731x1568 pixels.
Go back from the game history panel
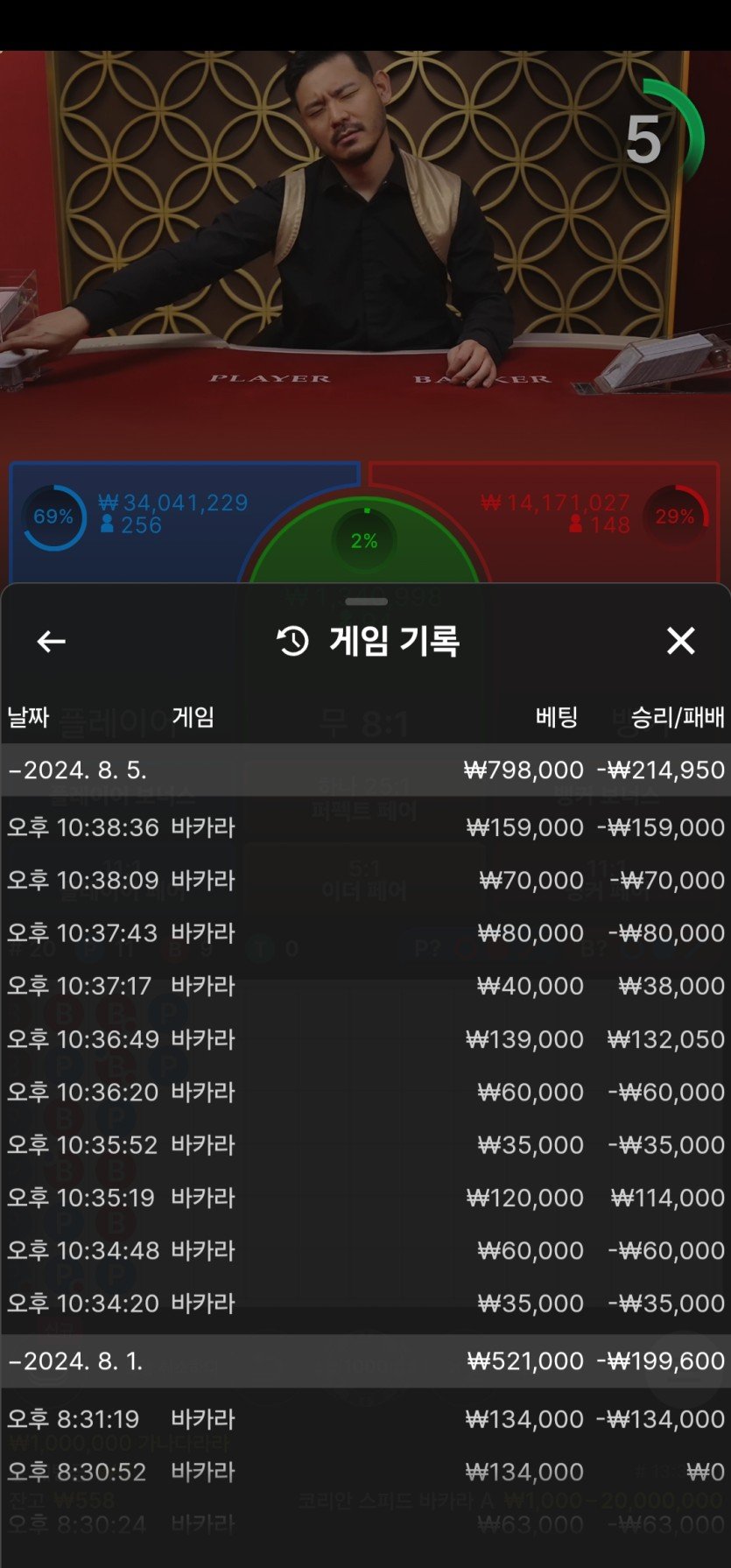click(51, 642)
